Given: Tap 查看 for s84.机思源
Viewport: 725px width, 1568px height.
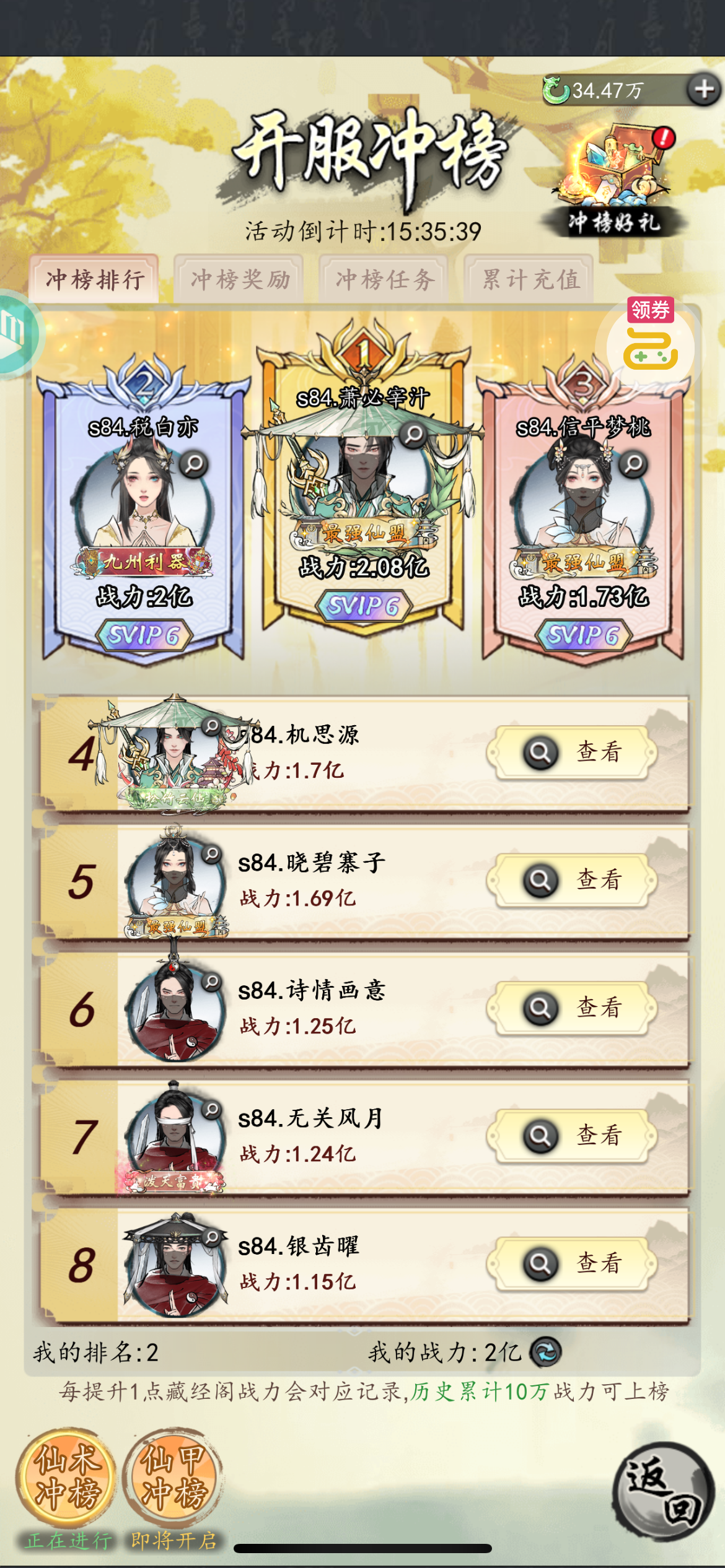Looking at the screenshot, I should [x=571, y=752].
